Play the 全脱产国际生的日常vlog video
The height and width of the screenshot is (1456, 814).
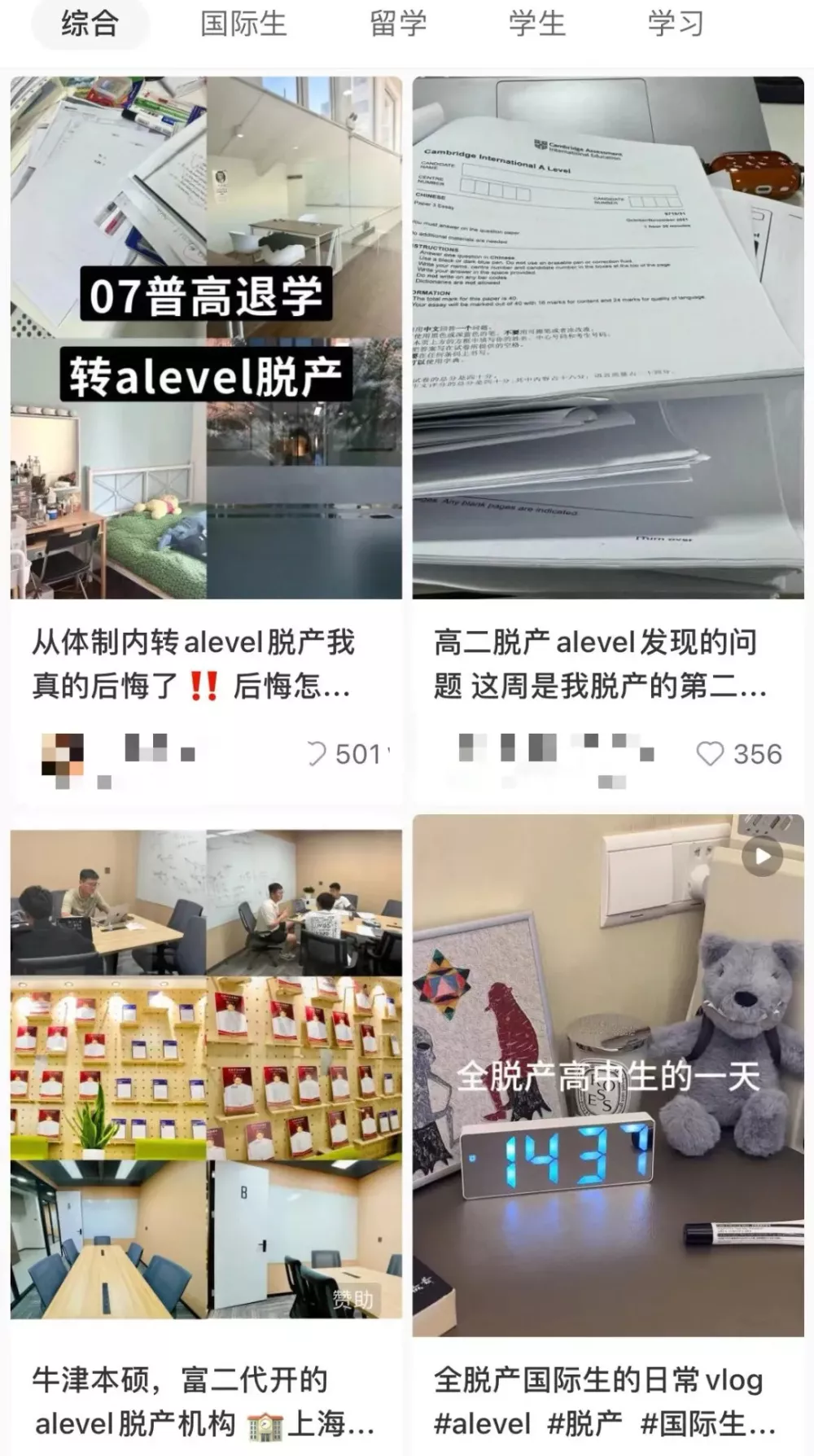(608, 1075)
